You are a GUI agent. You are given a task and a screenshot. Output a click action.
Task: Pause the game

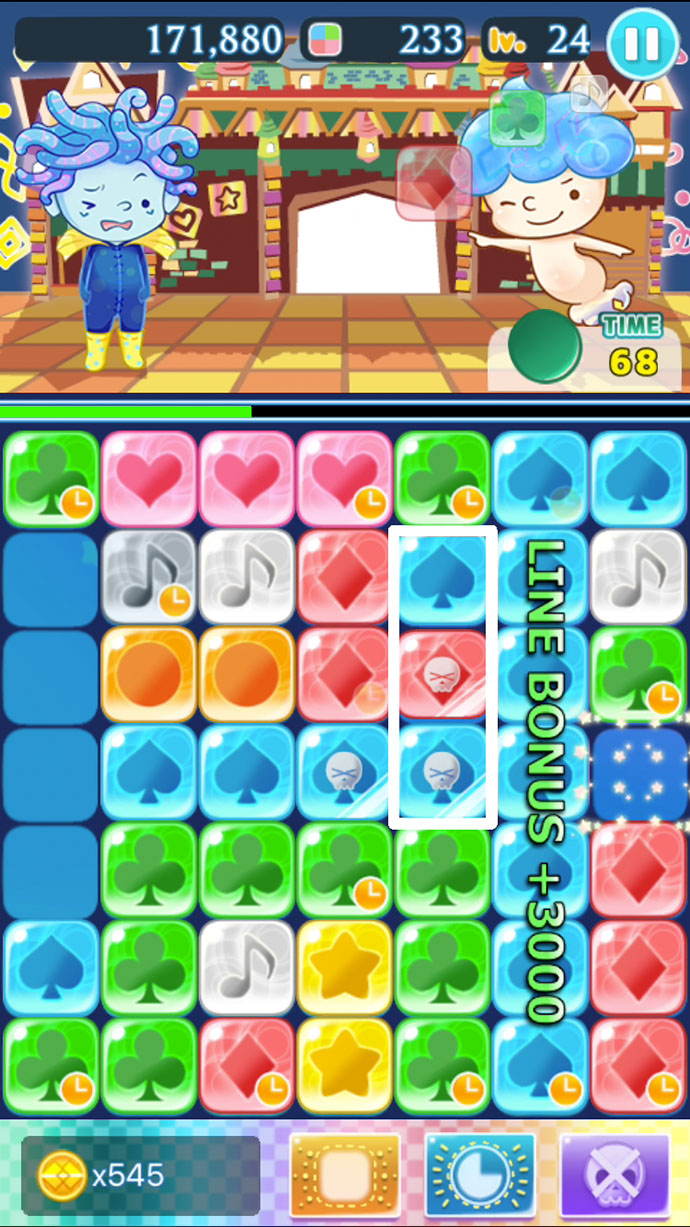click(x=641, y=42)
